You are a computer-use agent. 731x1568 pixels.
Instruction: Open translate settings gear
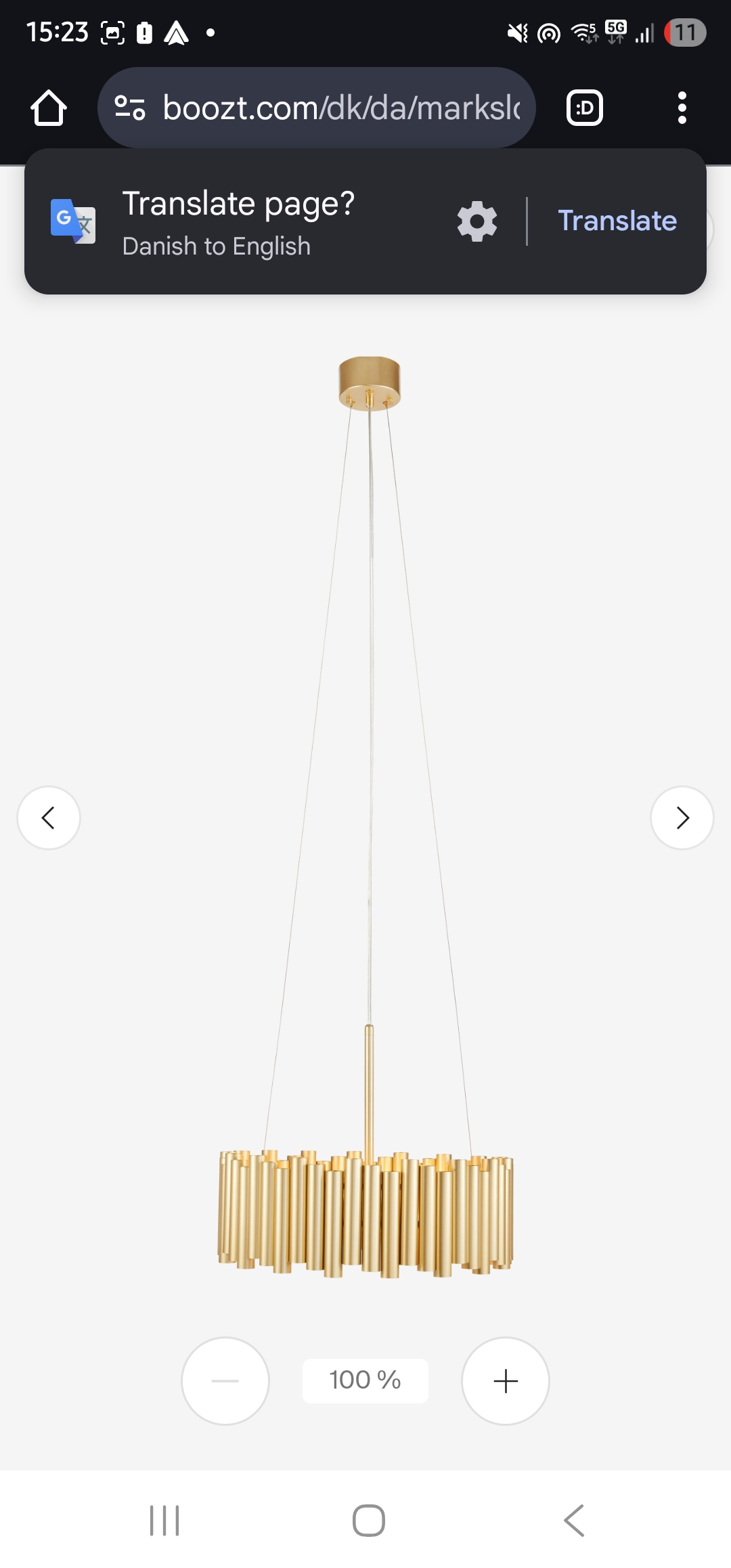click(477, 221)
